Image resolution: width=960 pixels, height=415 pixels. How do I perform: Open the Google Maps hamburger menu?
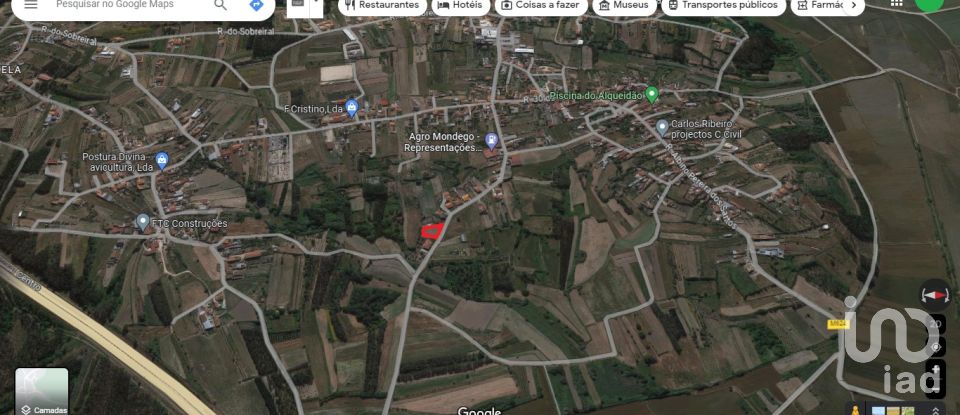point(31,5)
